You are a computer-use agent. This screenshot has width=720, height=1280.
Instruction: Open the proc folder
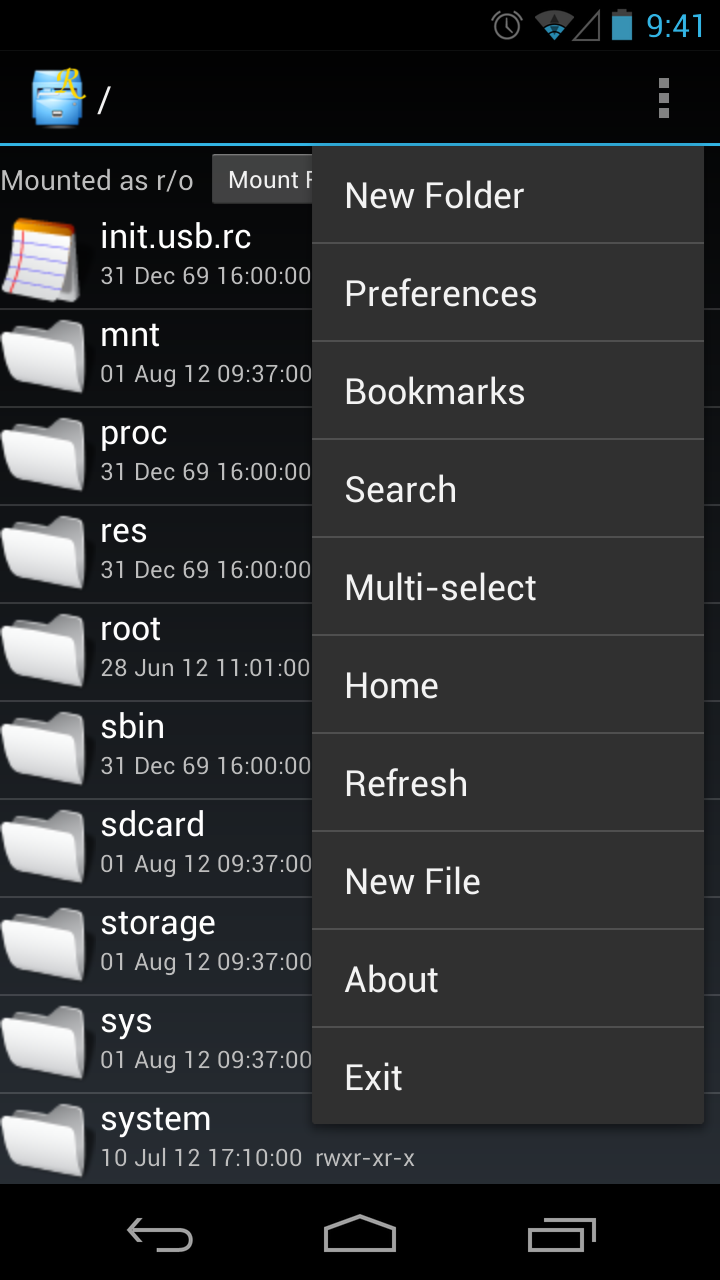pos(150,454)
